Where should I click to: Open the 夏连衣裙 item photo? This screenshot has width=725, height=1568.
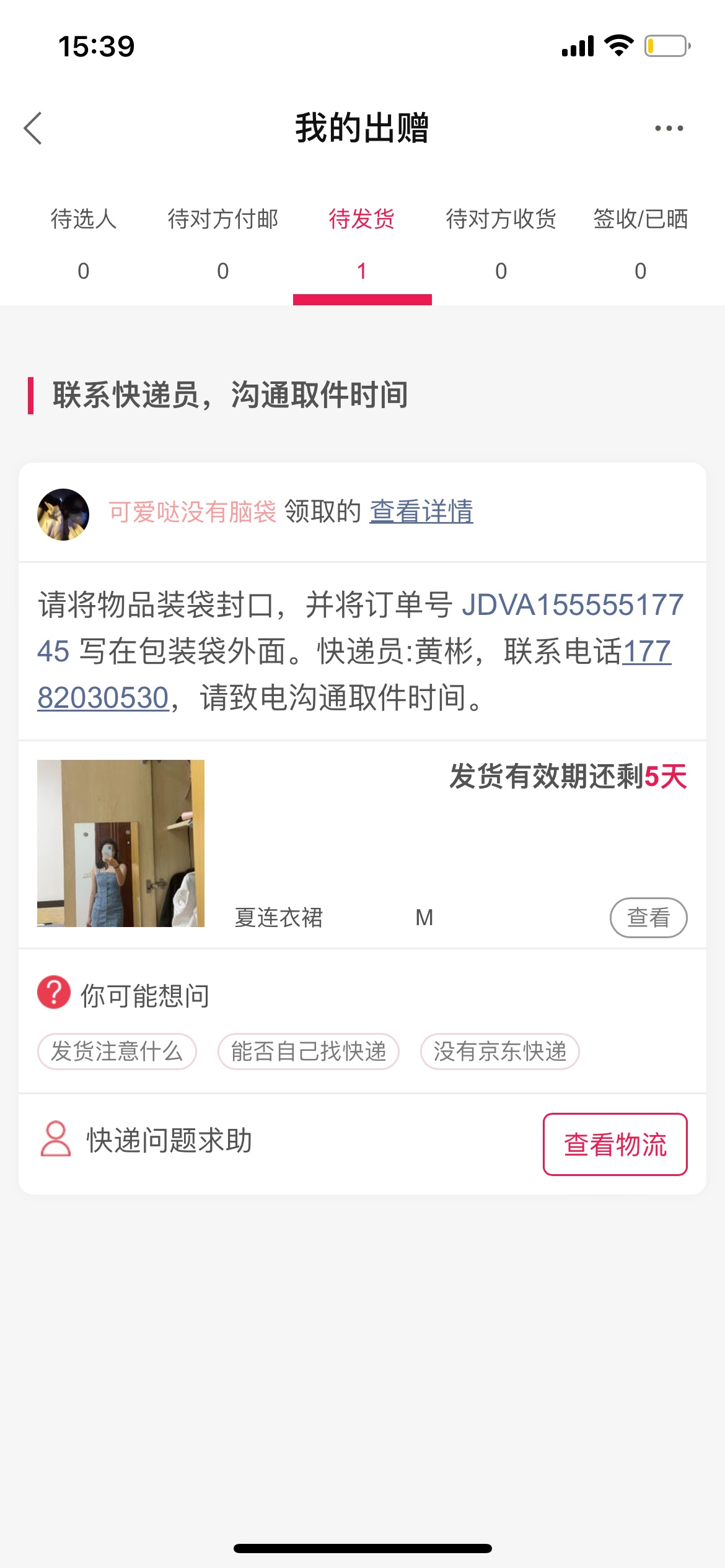[x=121, y=843]
